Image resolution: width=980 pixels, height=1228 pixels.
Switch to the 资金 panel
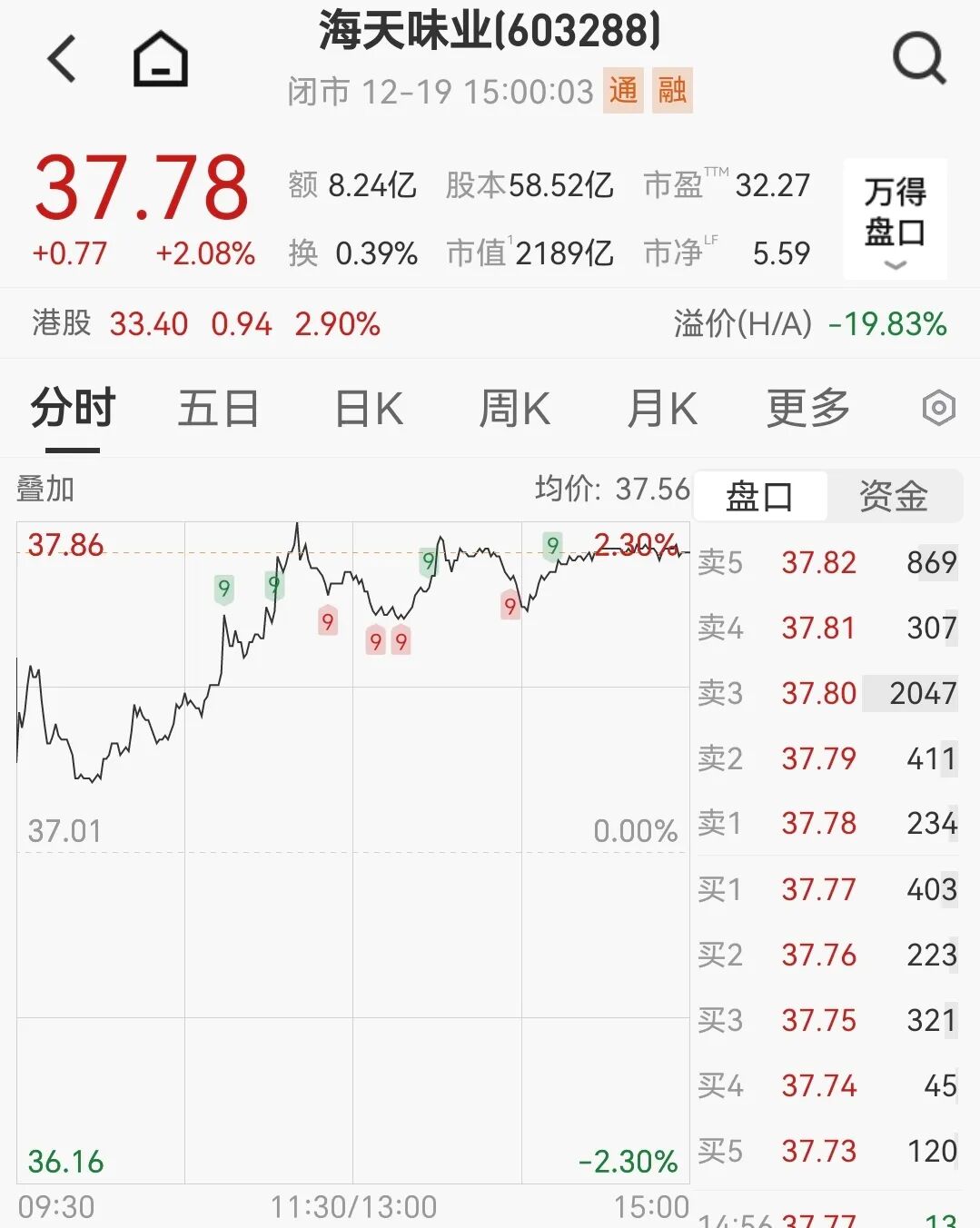(x=893, y=496)
